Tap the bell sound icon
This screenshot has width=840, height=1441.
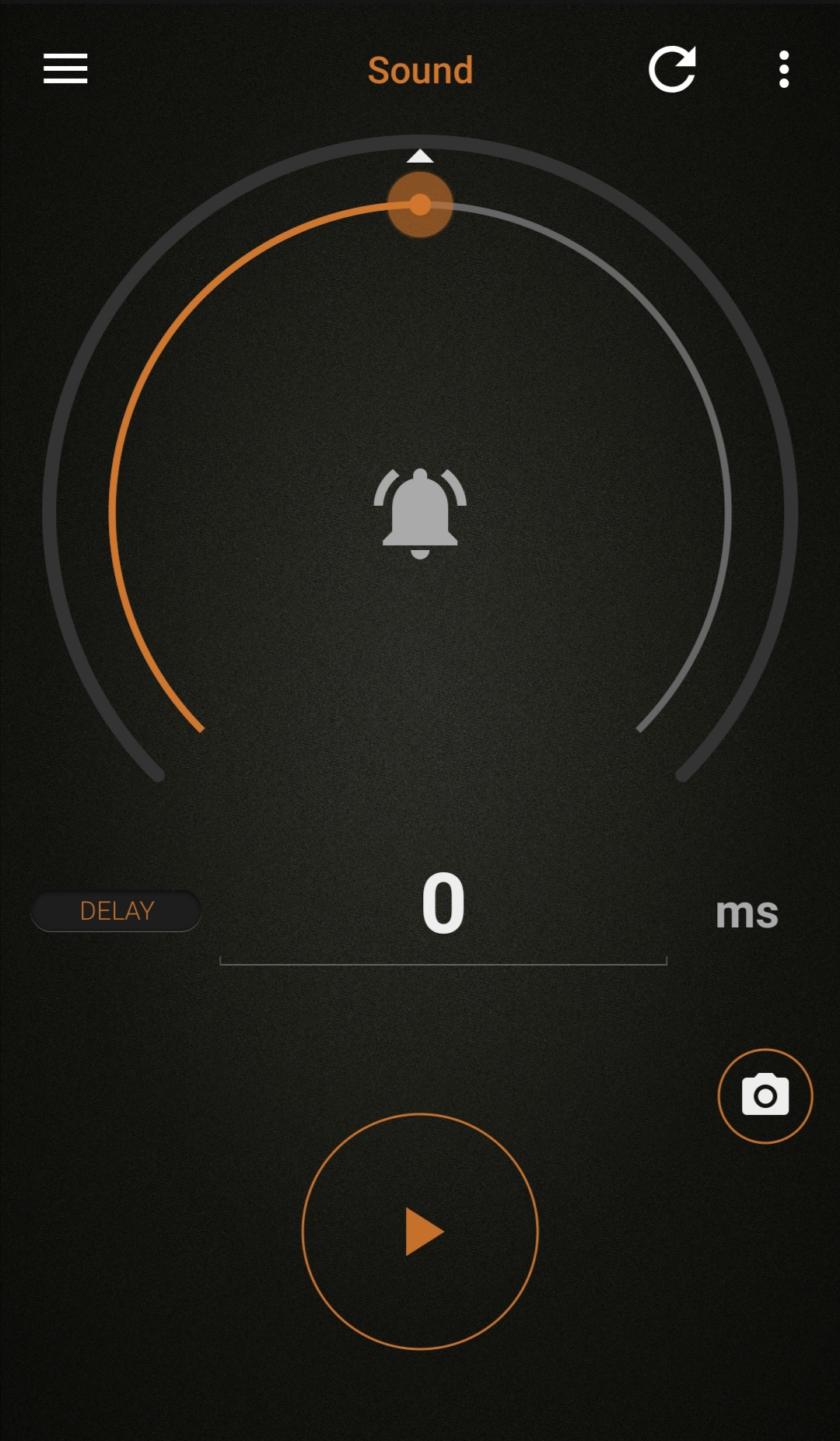click(420, 513)
